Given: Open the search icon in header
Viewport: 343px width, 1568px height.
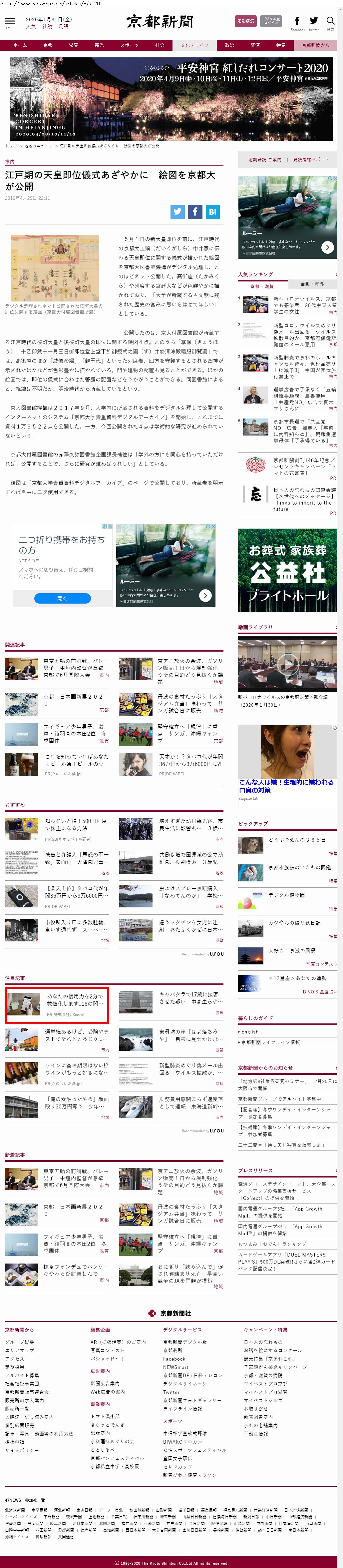Looking at the screenshot, I should tap(330, 21).
